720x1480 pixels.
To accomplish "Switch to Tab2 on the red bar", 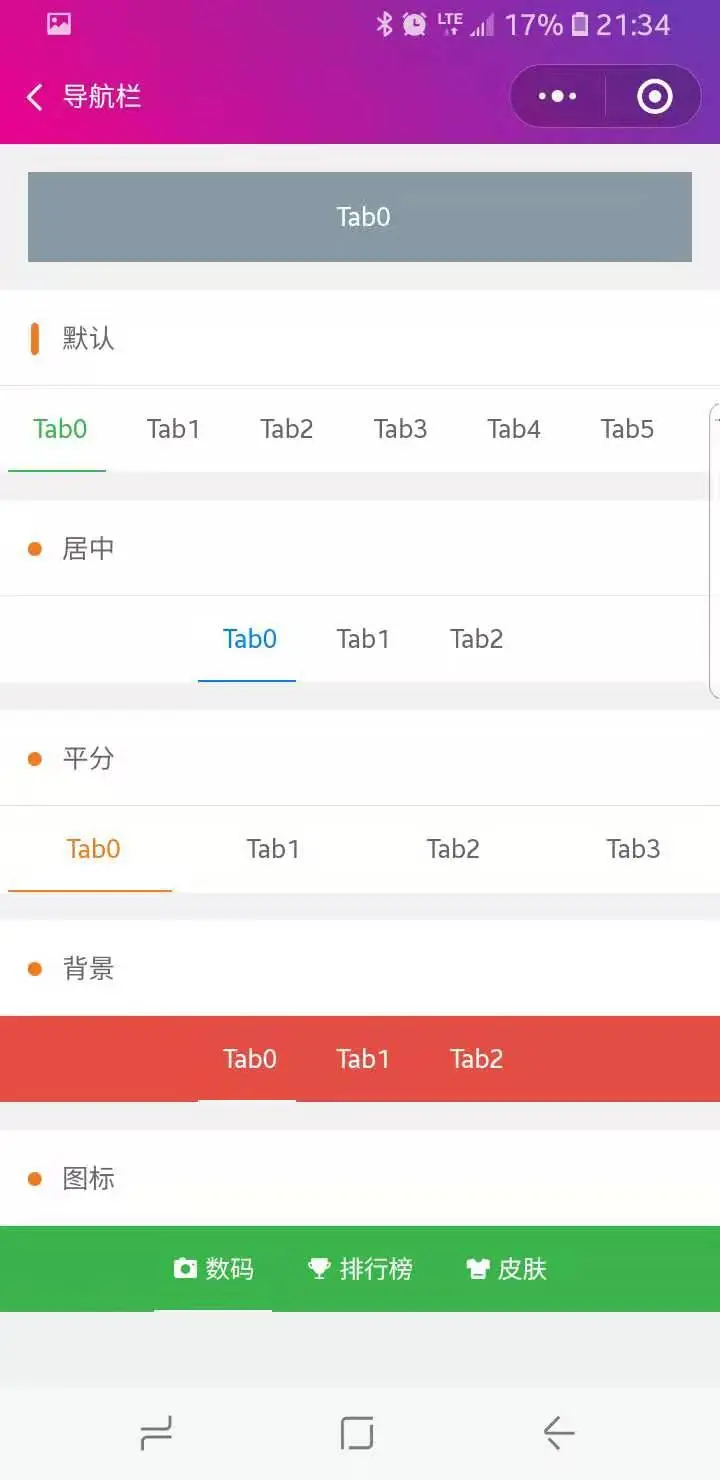I will click(476, 1059).
